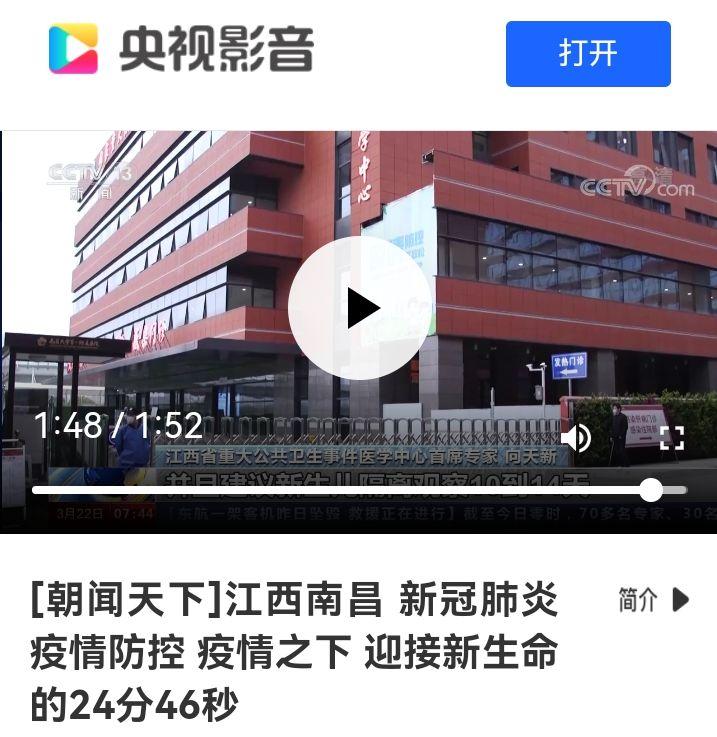This screenshot has width=717, height=737.
Task: Expand the 简介 description
Action: (653, 600)
